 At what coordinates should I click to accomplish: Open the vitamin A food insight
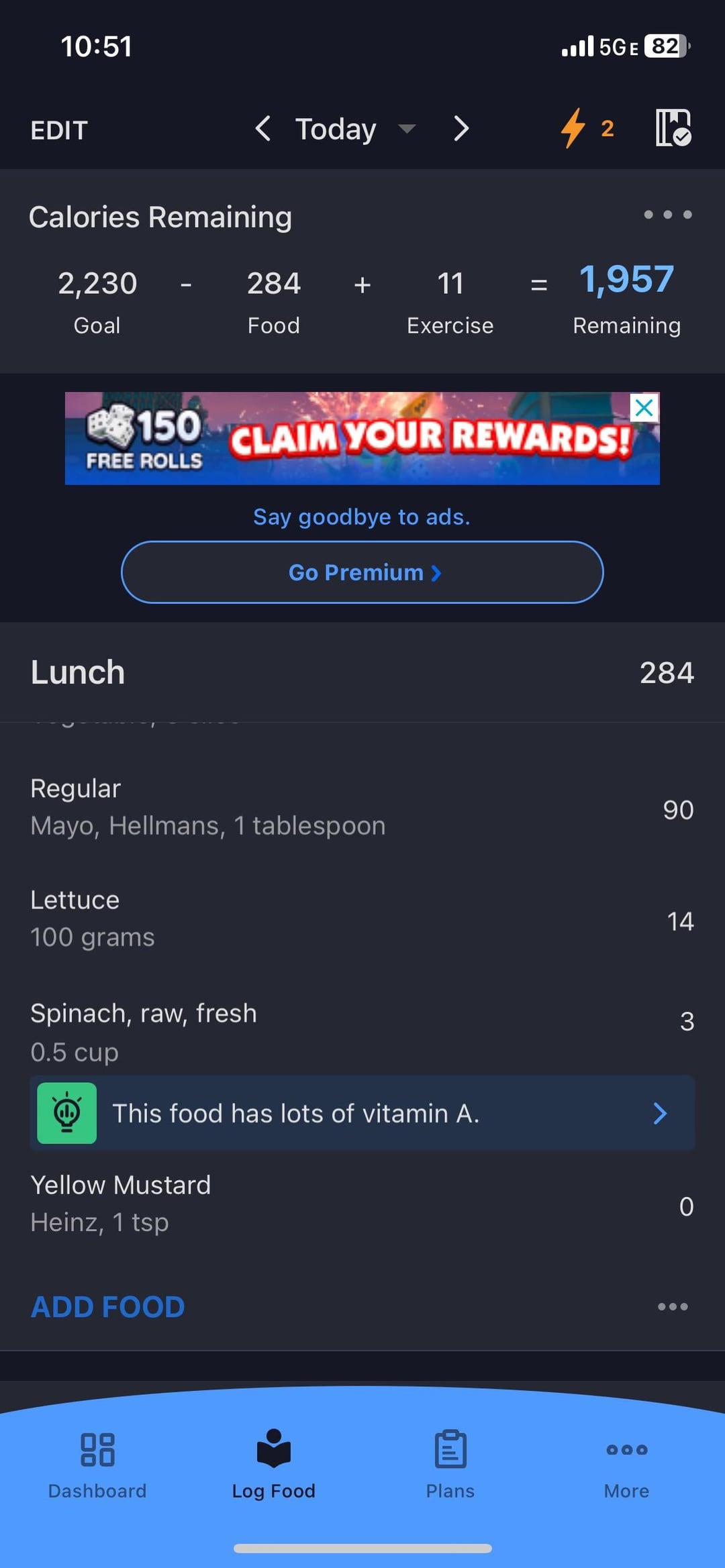click(362, 1113)
